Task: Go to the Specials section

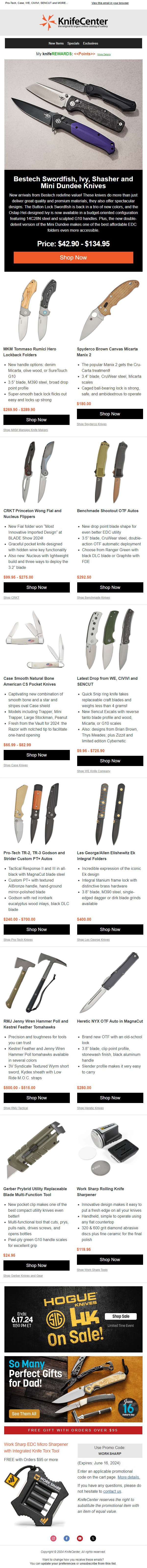Action: point(73,43)
